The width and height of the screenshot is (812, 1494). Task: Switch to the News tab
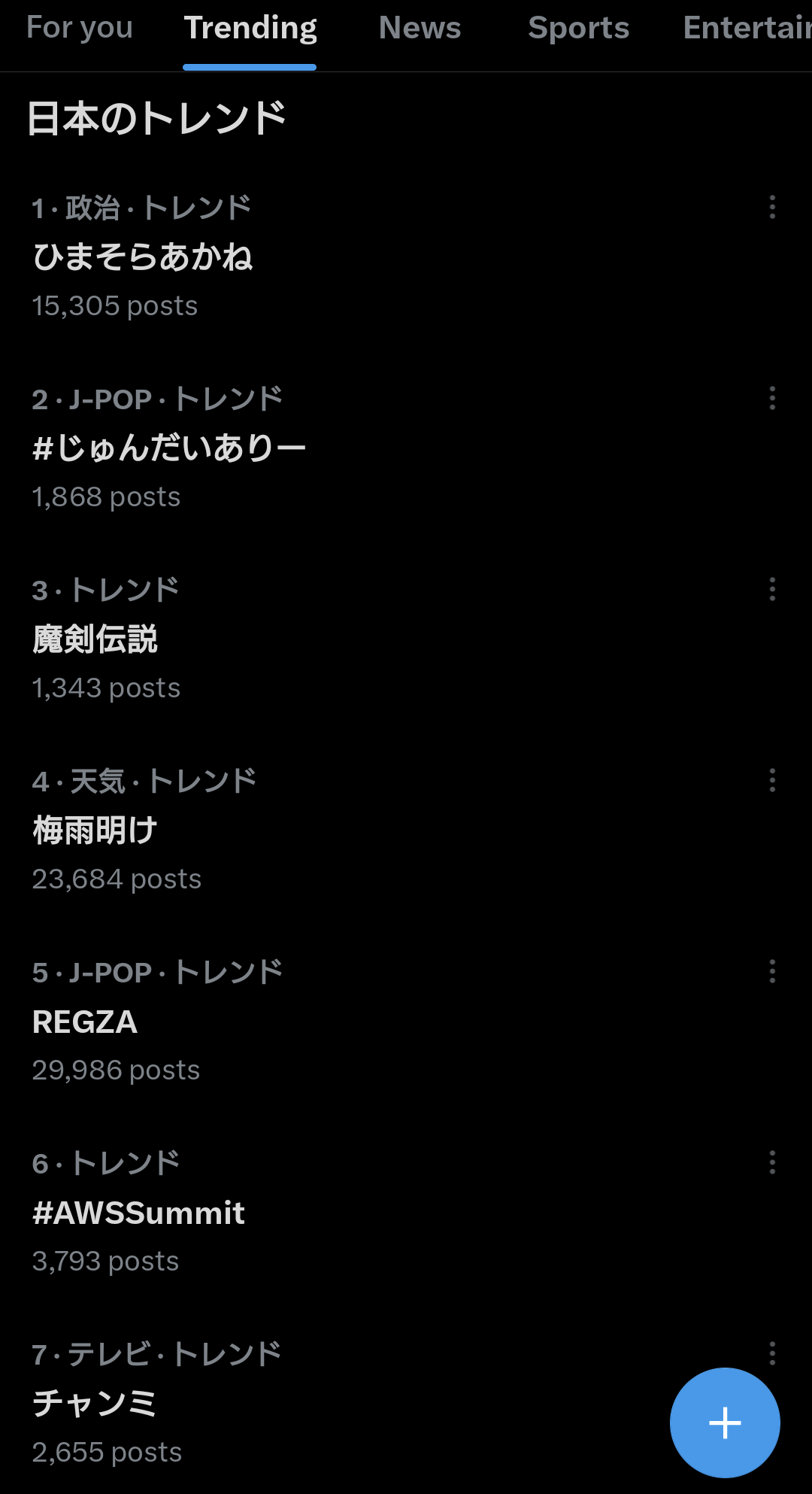click(x=420, y=29)
